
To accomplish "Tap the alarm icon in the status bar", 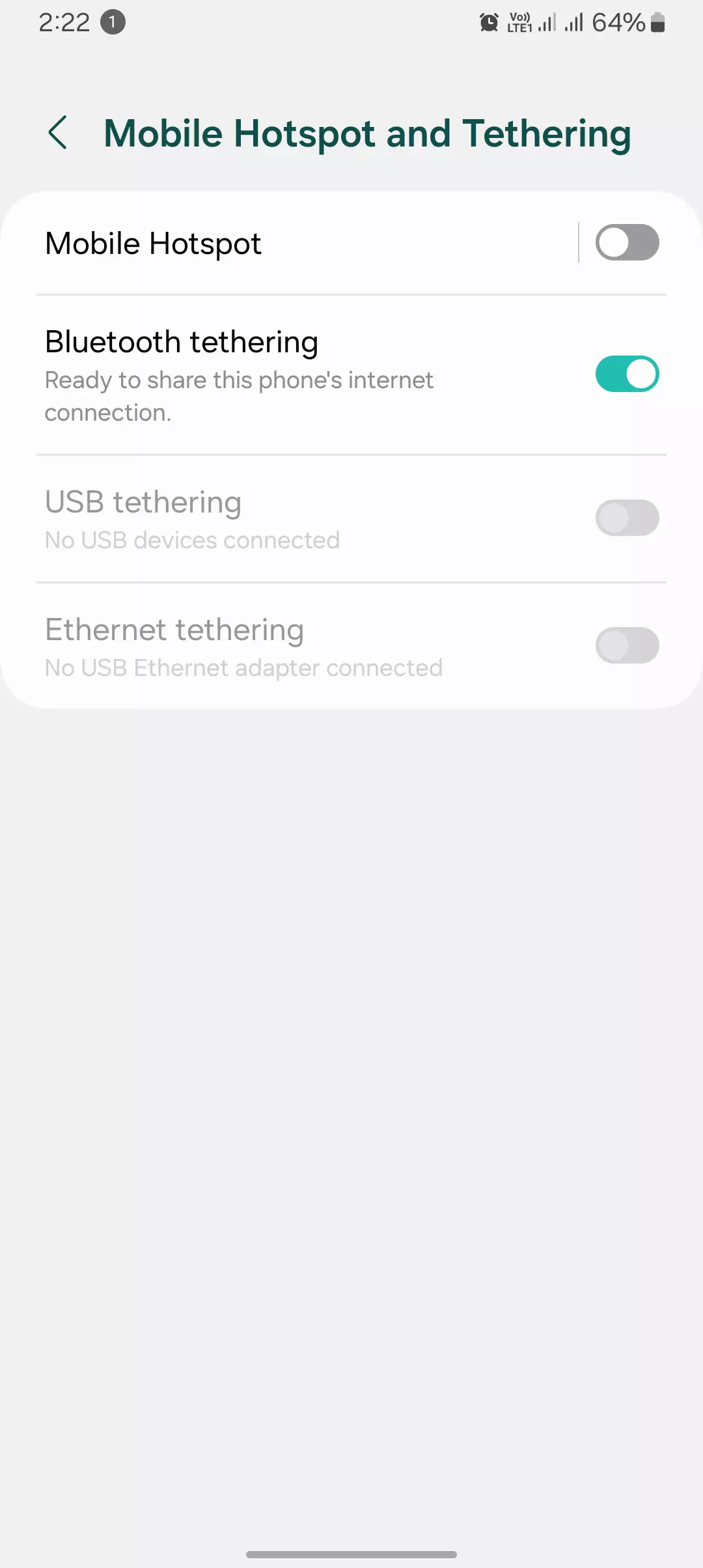I will 489,22.
